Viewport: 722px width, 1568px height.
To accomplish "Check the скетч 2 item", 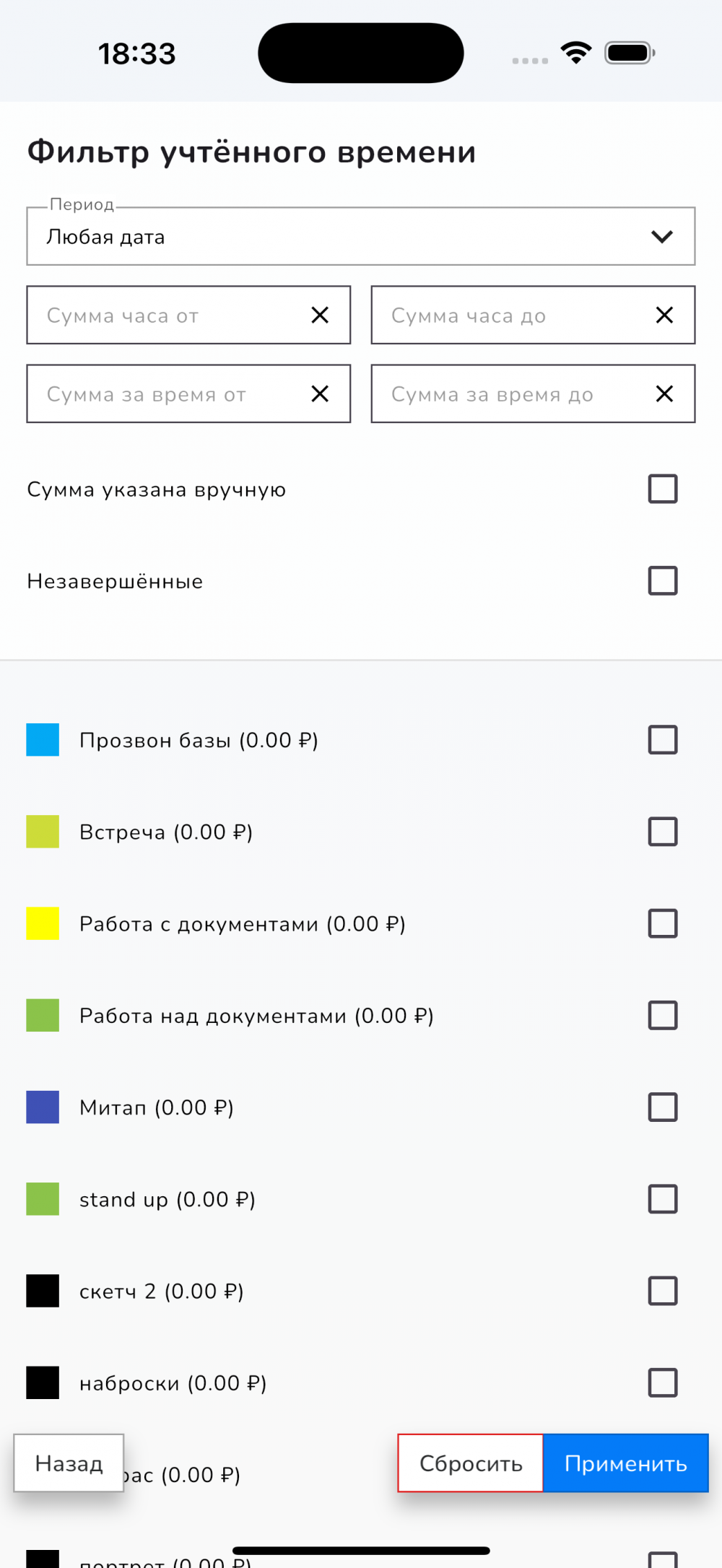I will [x=662, y=1291].
